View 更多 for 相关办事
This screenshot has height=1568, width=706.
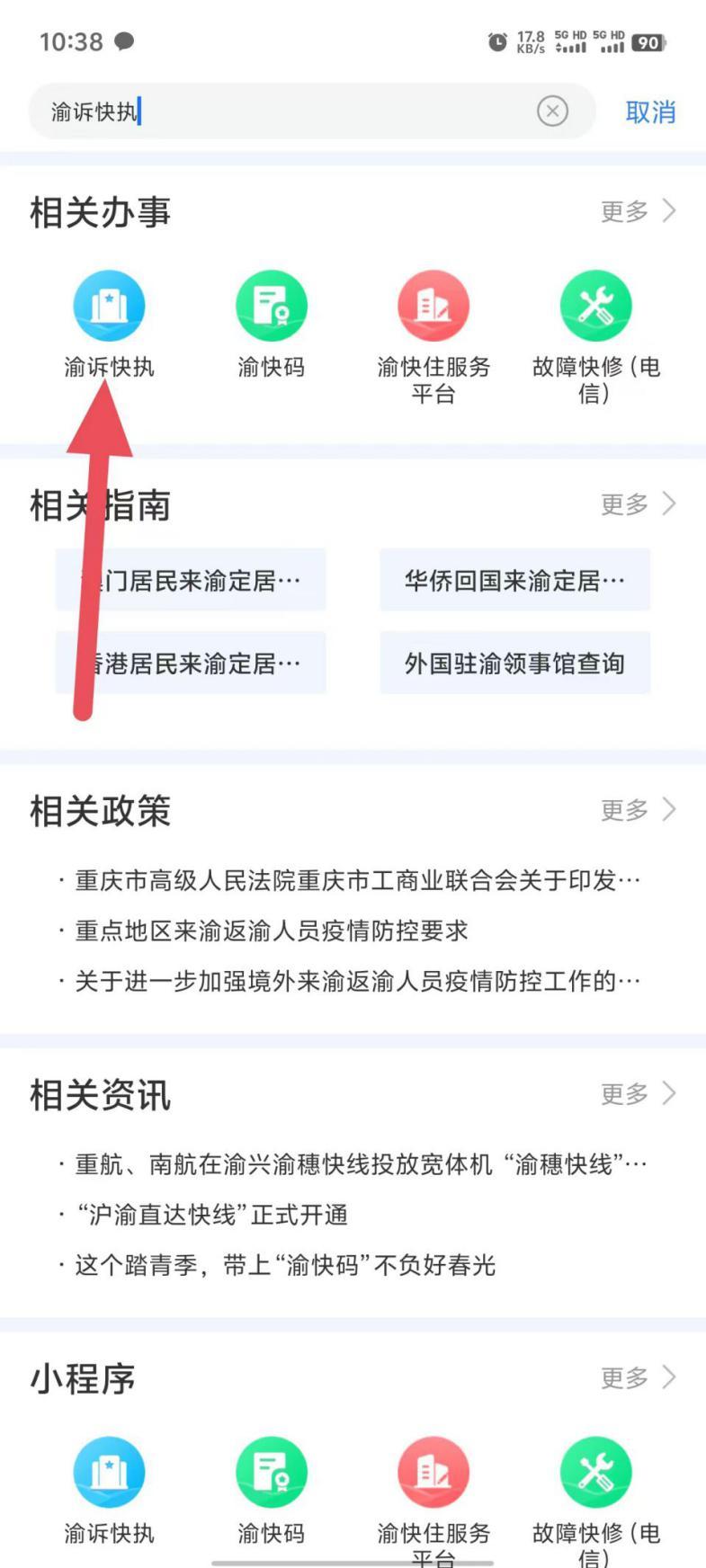click(638, 211)
